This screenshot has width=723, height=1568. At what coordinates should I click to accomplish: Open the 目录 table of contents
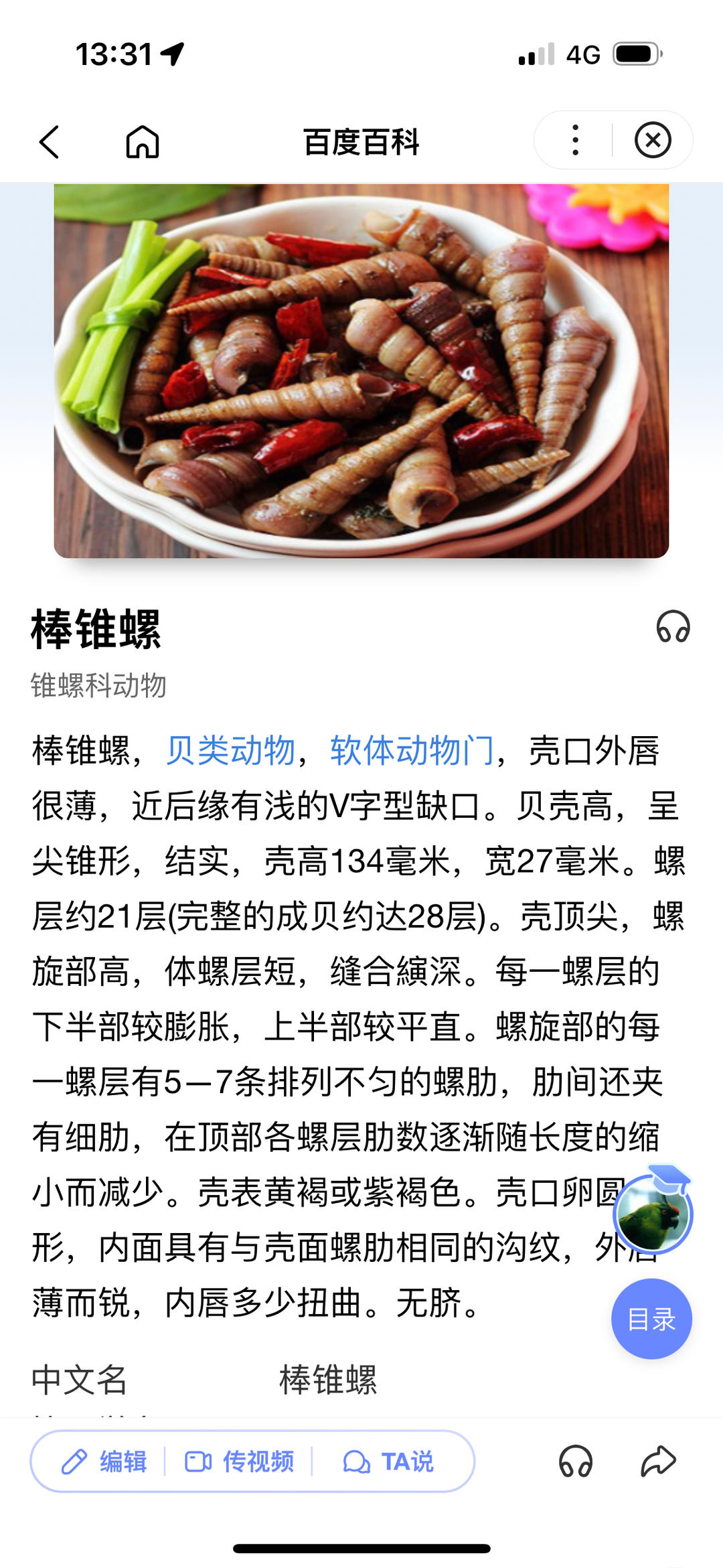(x=651, y=1319)
